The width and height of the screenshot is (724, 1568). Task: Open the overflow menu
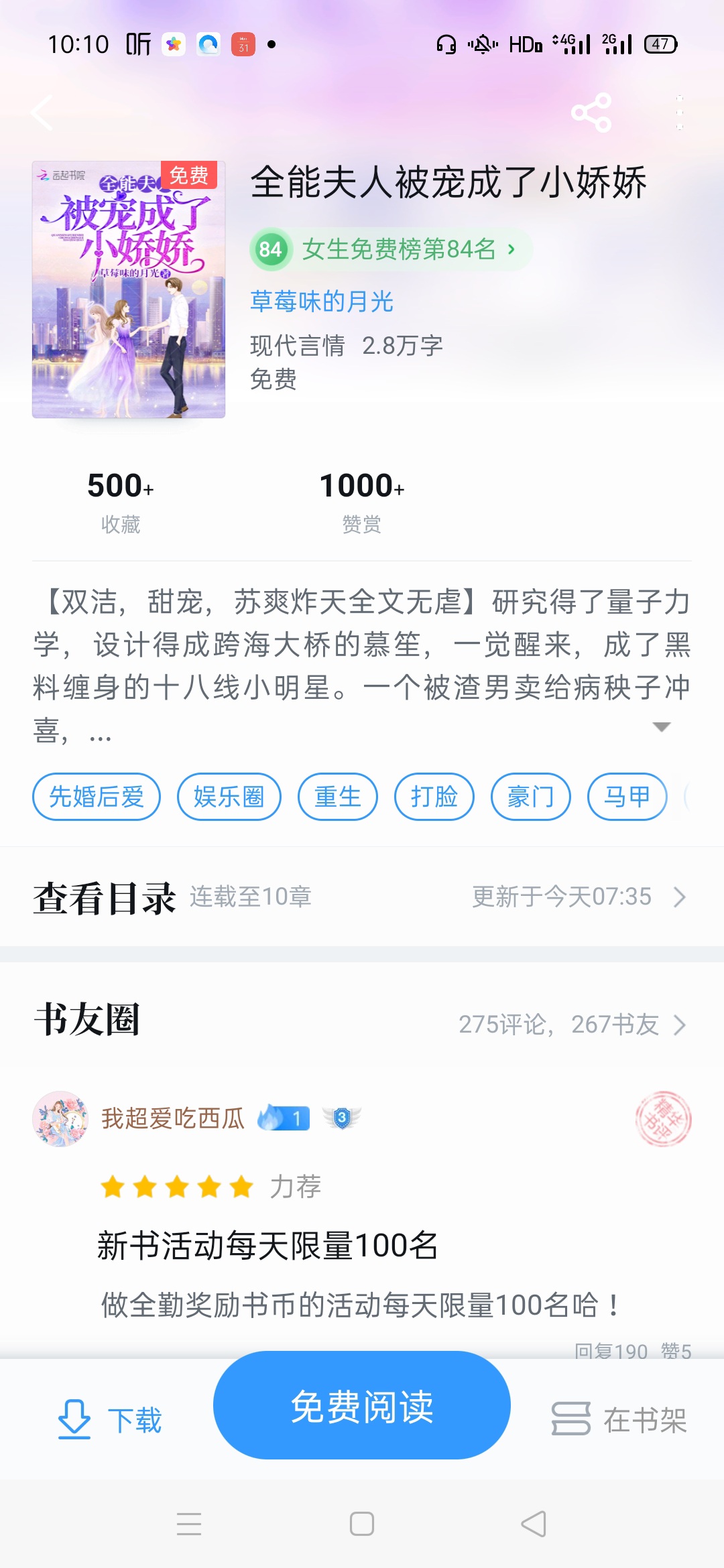679,113
